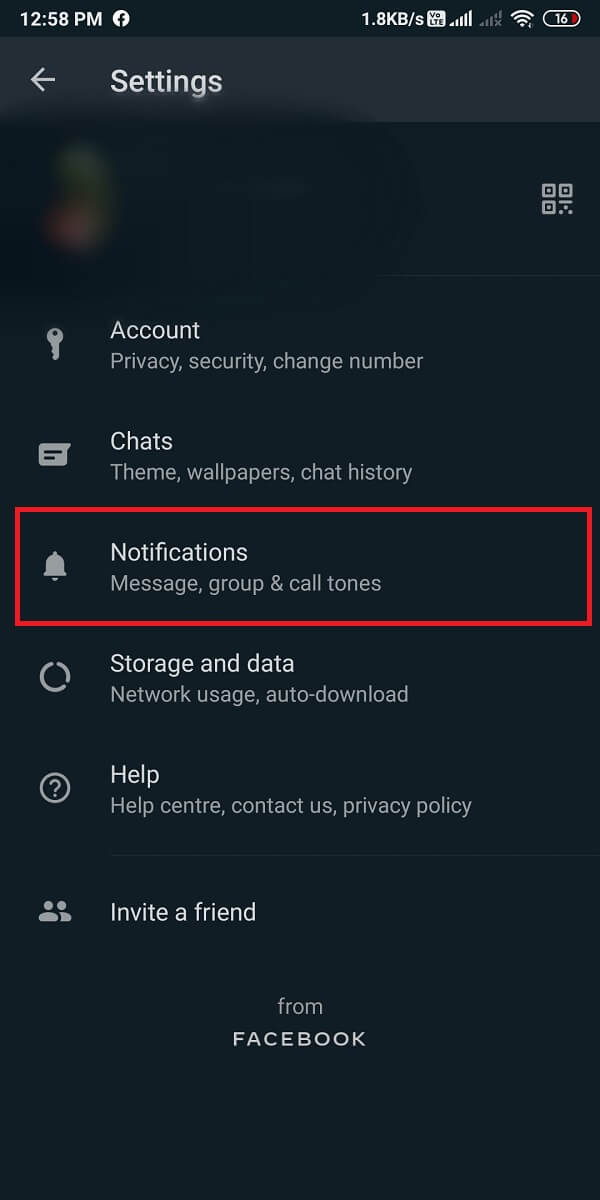Open Storage and data settings
The image size is (600, 1200).
(258, 678)
